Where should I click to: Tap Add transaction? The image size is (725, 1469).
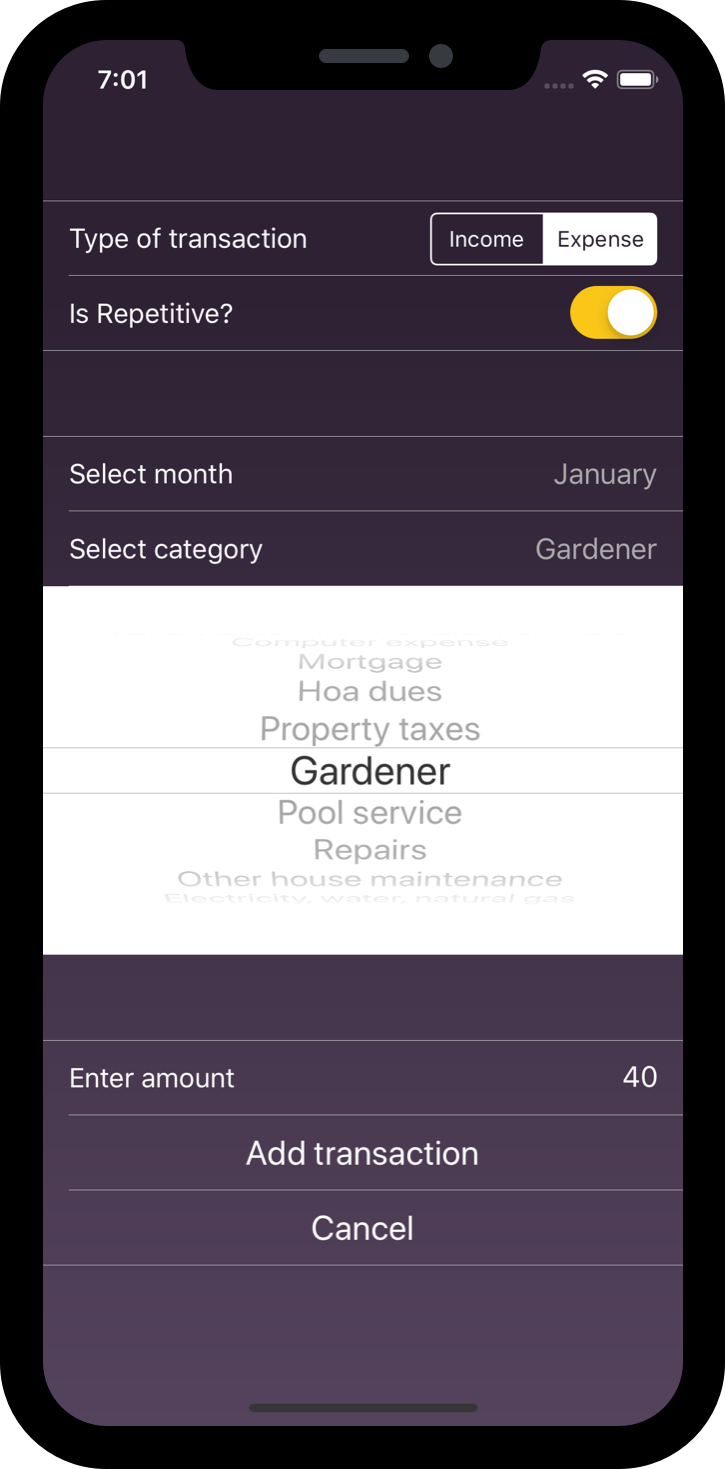pos(362,1153)
